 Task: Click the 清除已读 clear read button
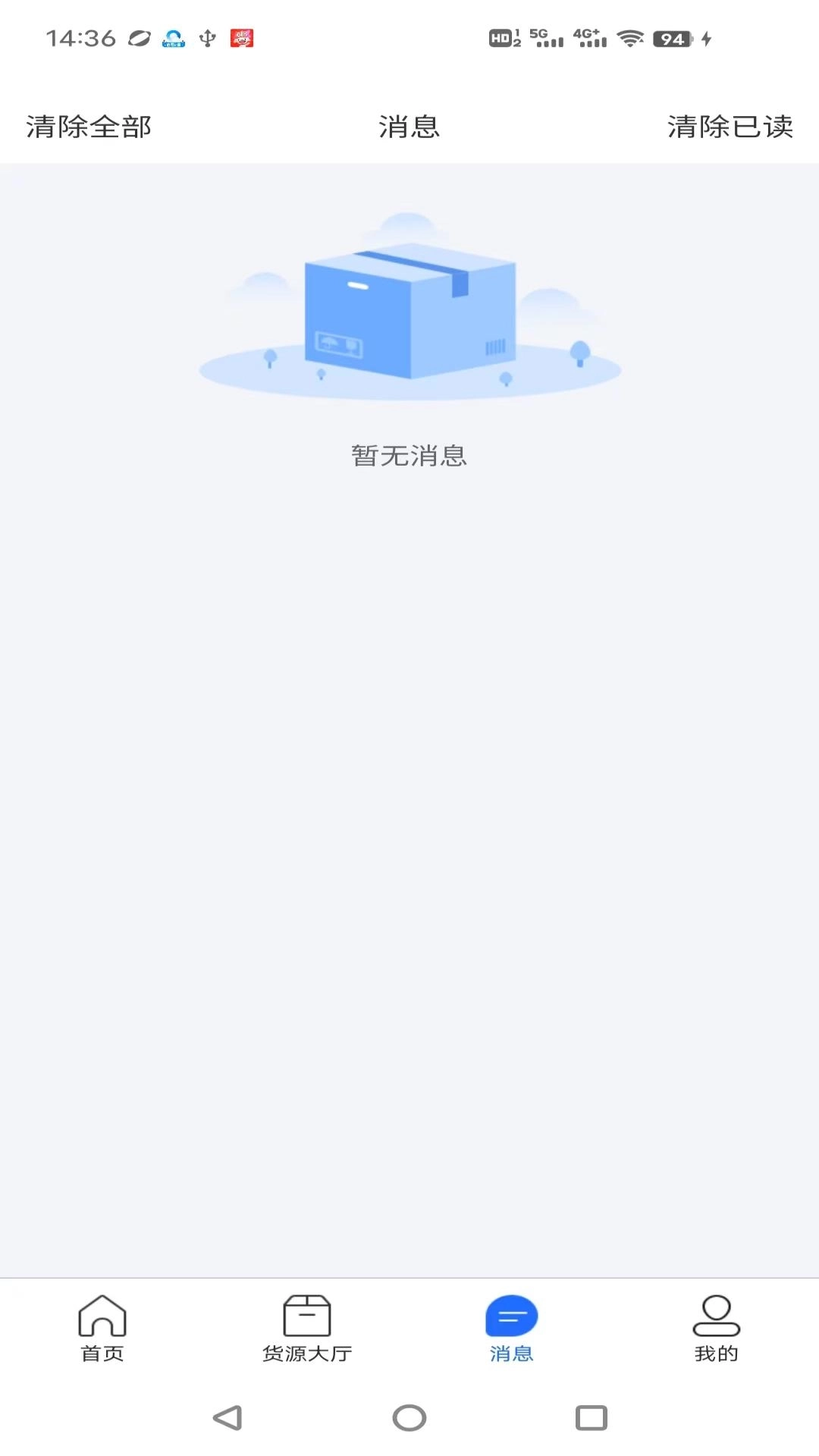[730, 127]
